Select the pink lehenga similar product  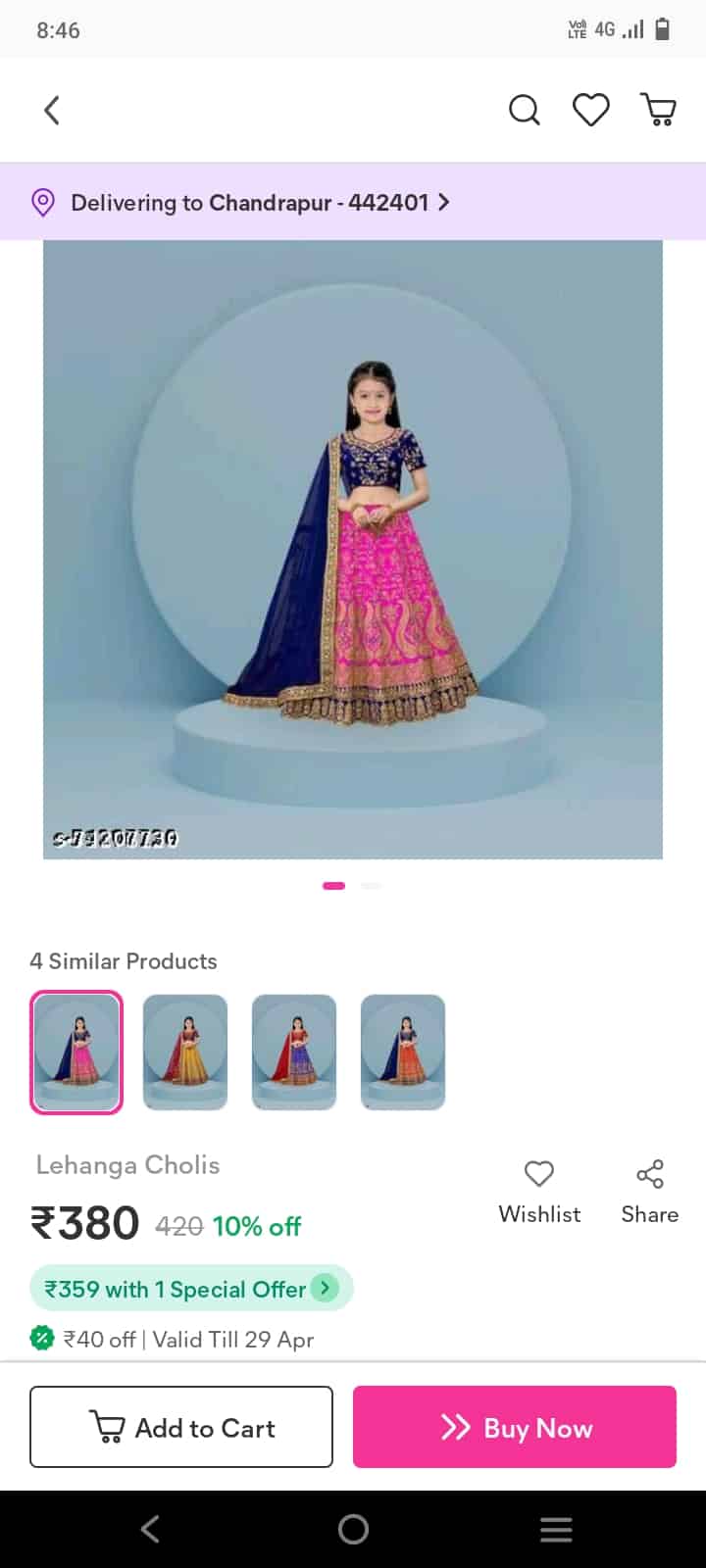point(76,1052)
